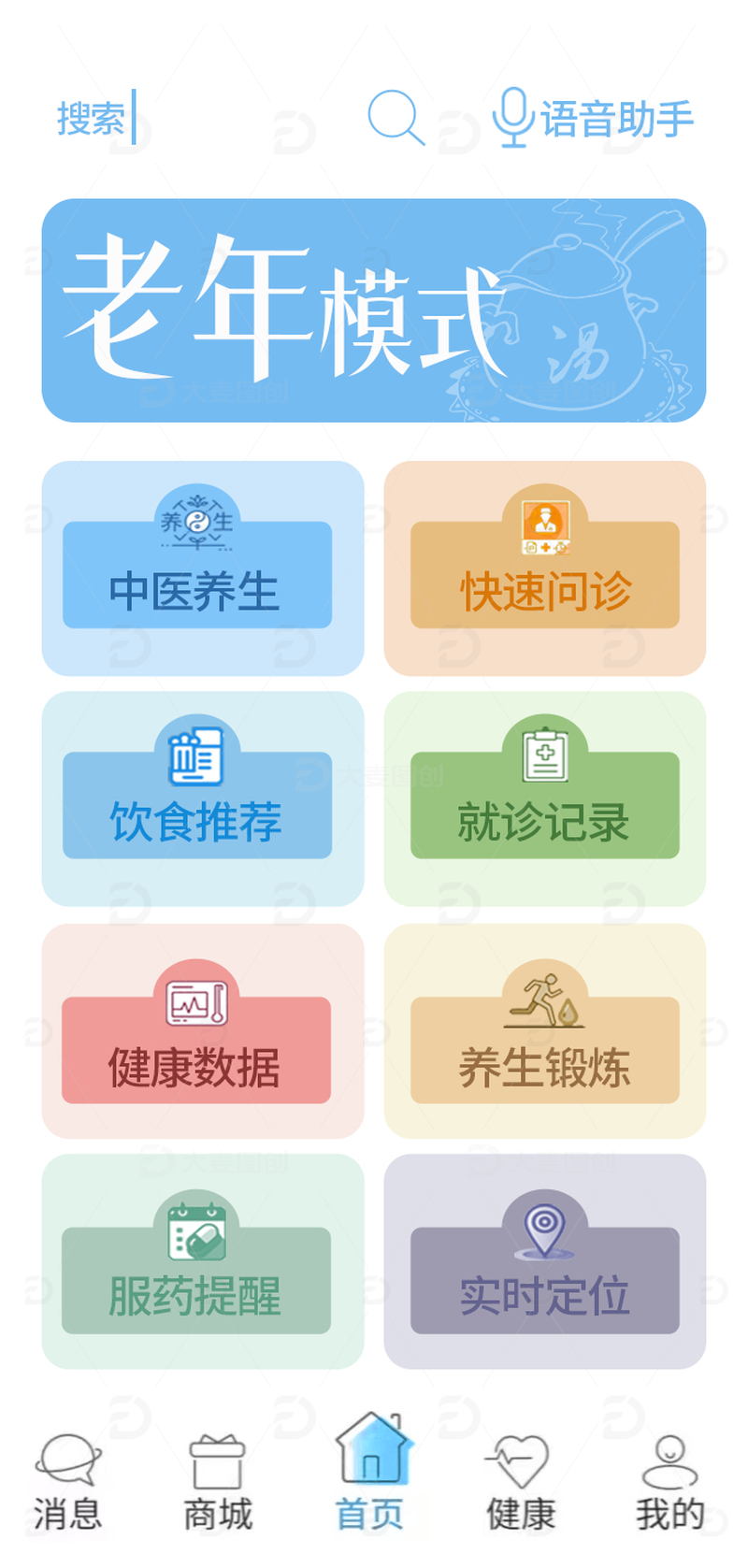
Task: Switch to the 消息 messages tab
Action: pyautogui.click(x=68, y=1483)
